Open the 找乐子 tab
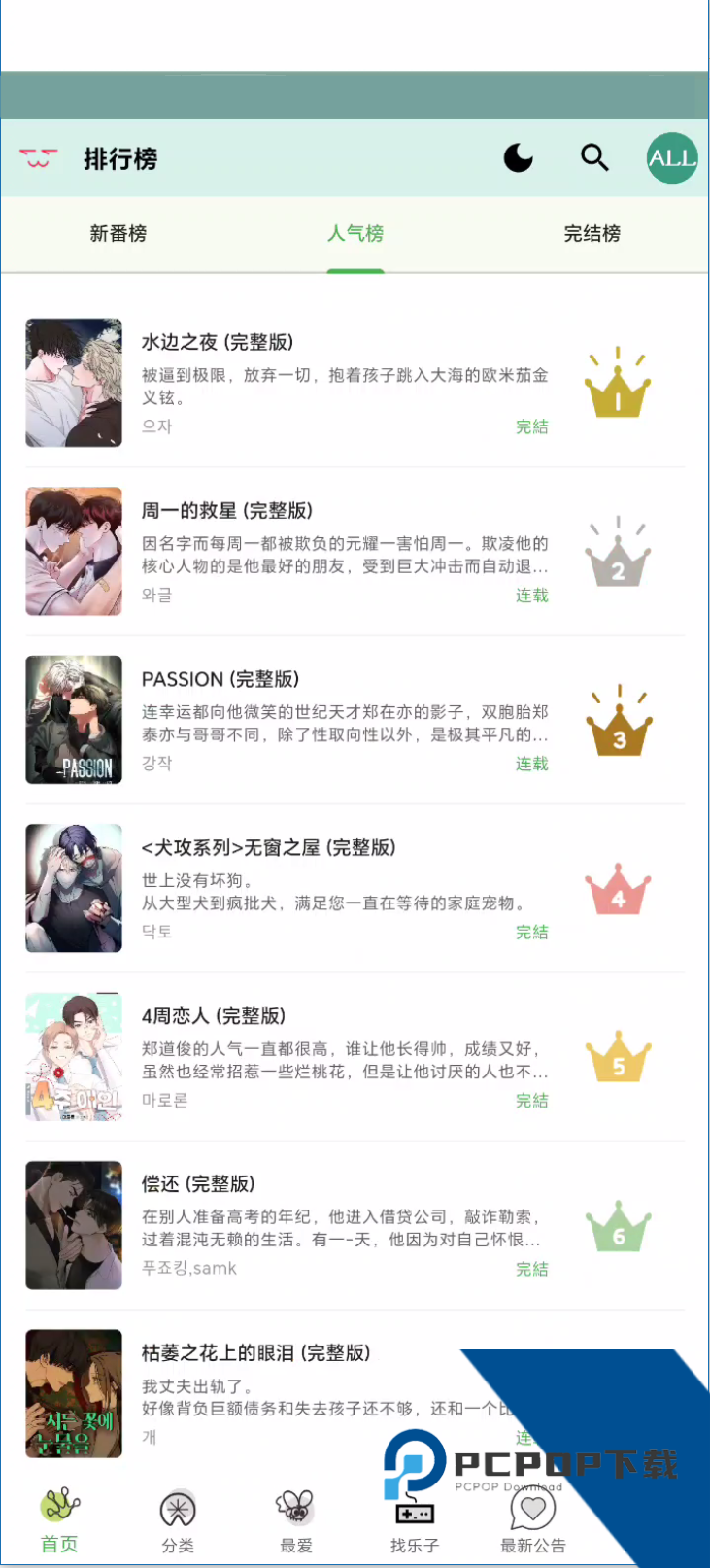Viewport: 710px width, 1568px height. pos(415,1521)
